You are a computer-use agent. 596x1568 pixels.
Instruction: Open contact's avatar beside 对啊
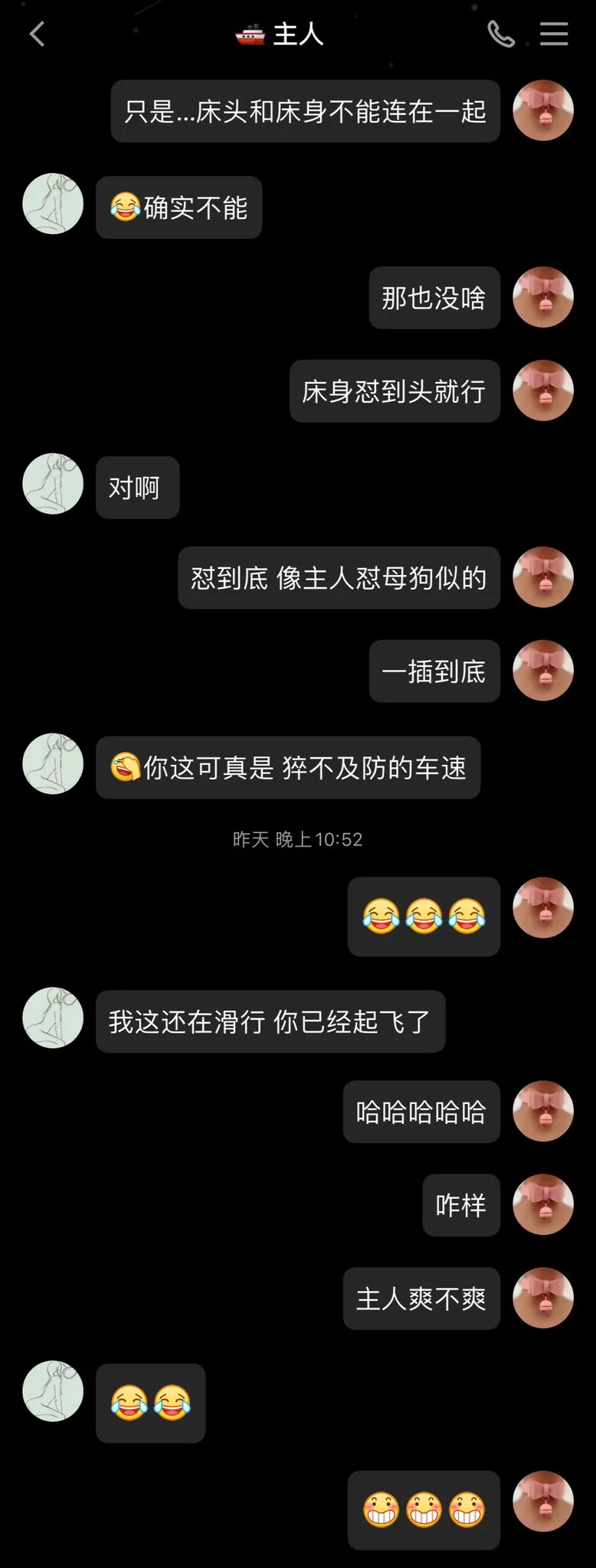(x=53, y=484)
